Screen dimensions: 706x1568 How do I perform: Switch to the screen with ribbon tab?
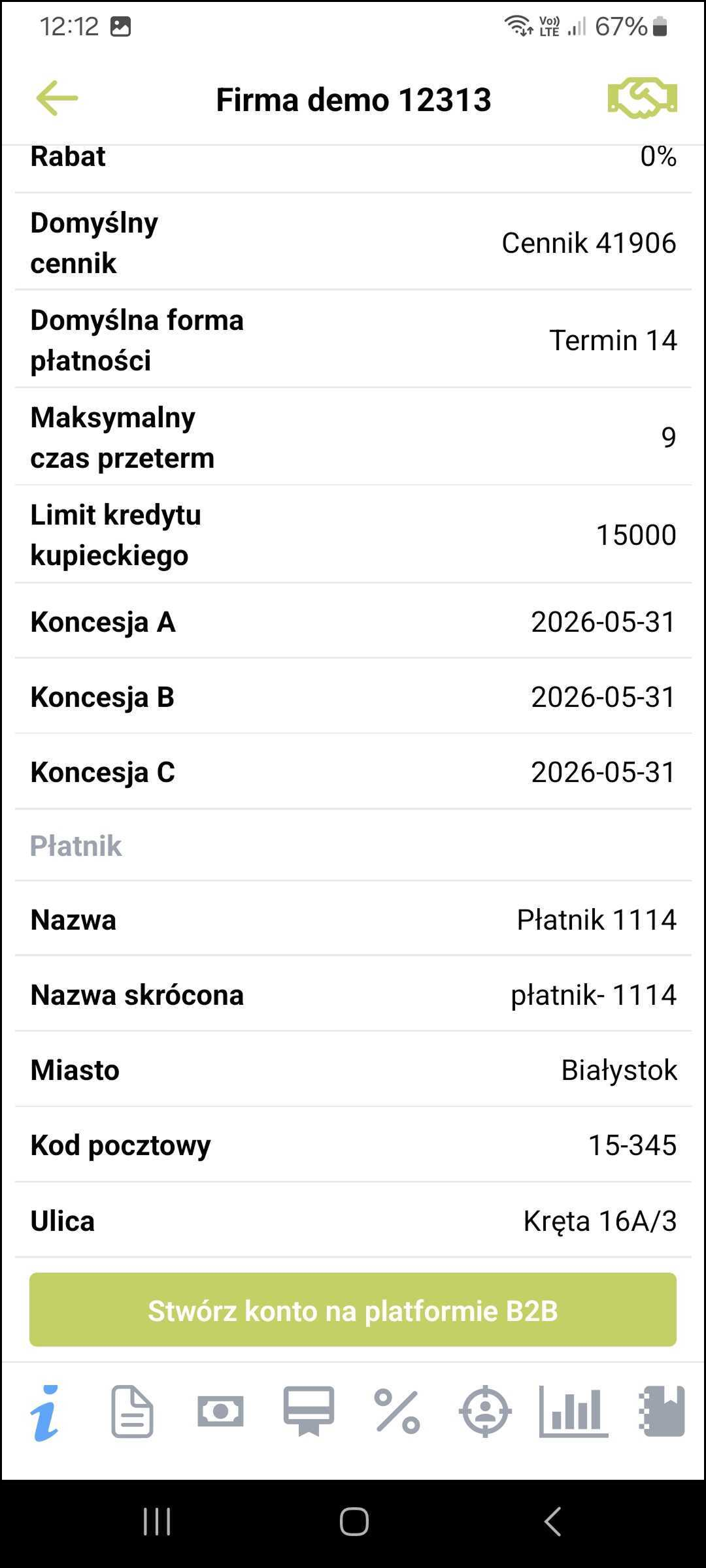click(x=309, y=1411)
